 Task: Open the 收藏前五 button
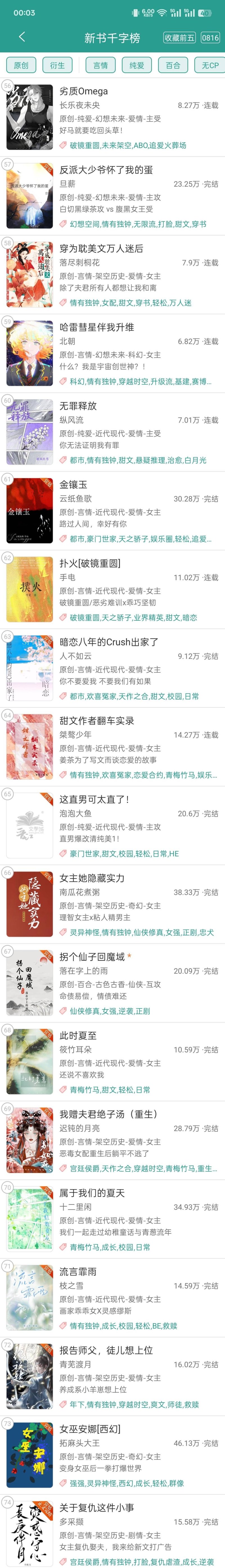click(179, 38)
